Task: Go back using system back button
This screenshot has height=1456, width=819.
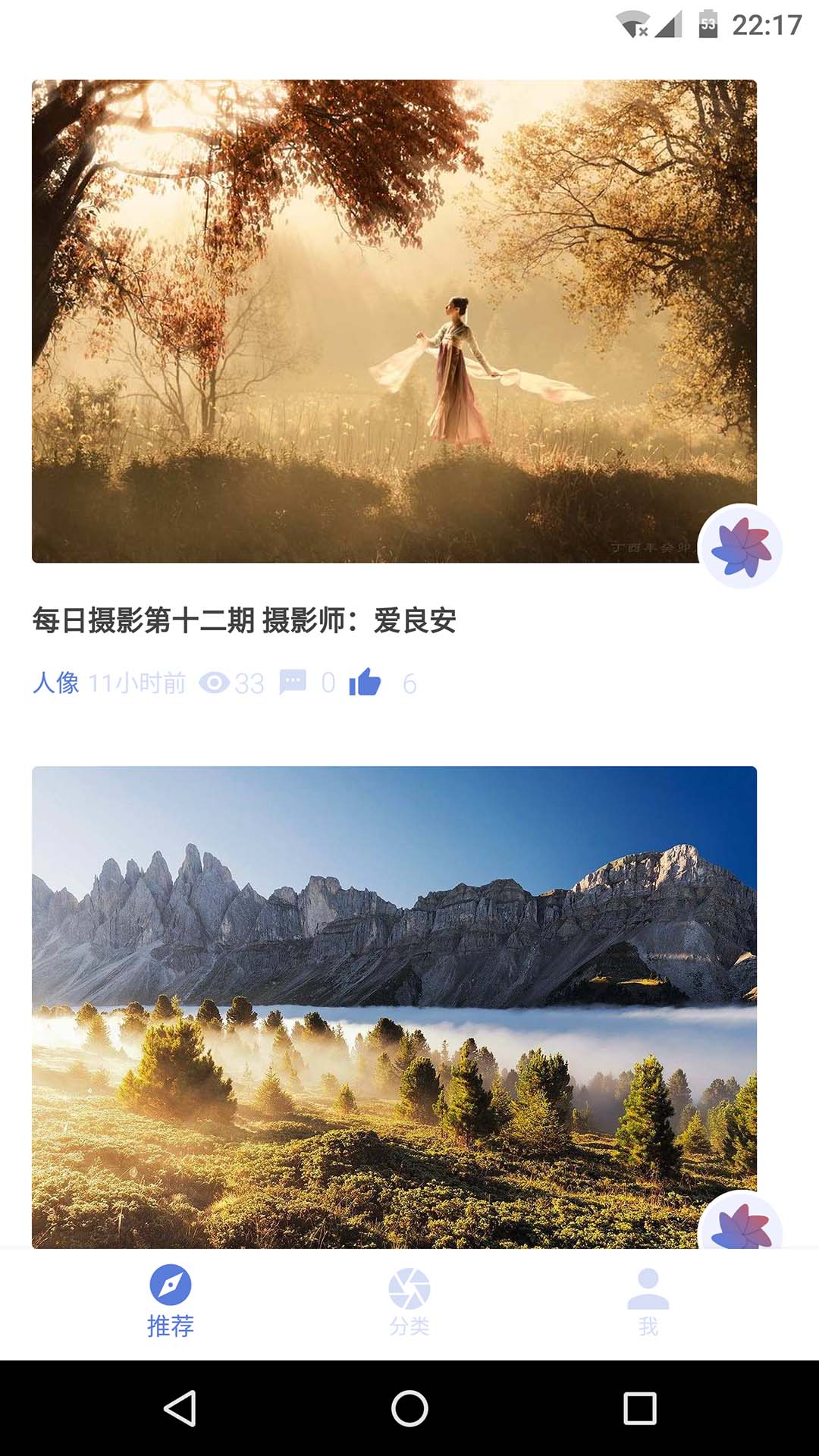Action: click(x=180, y=1409)
